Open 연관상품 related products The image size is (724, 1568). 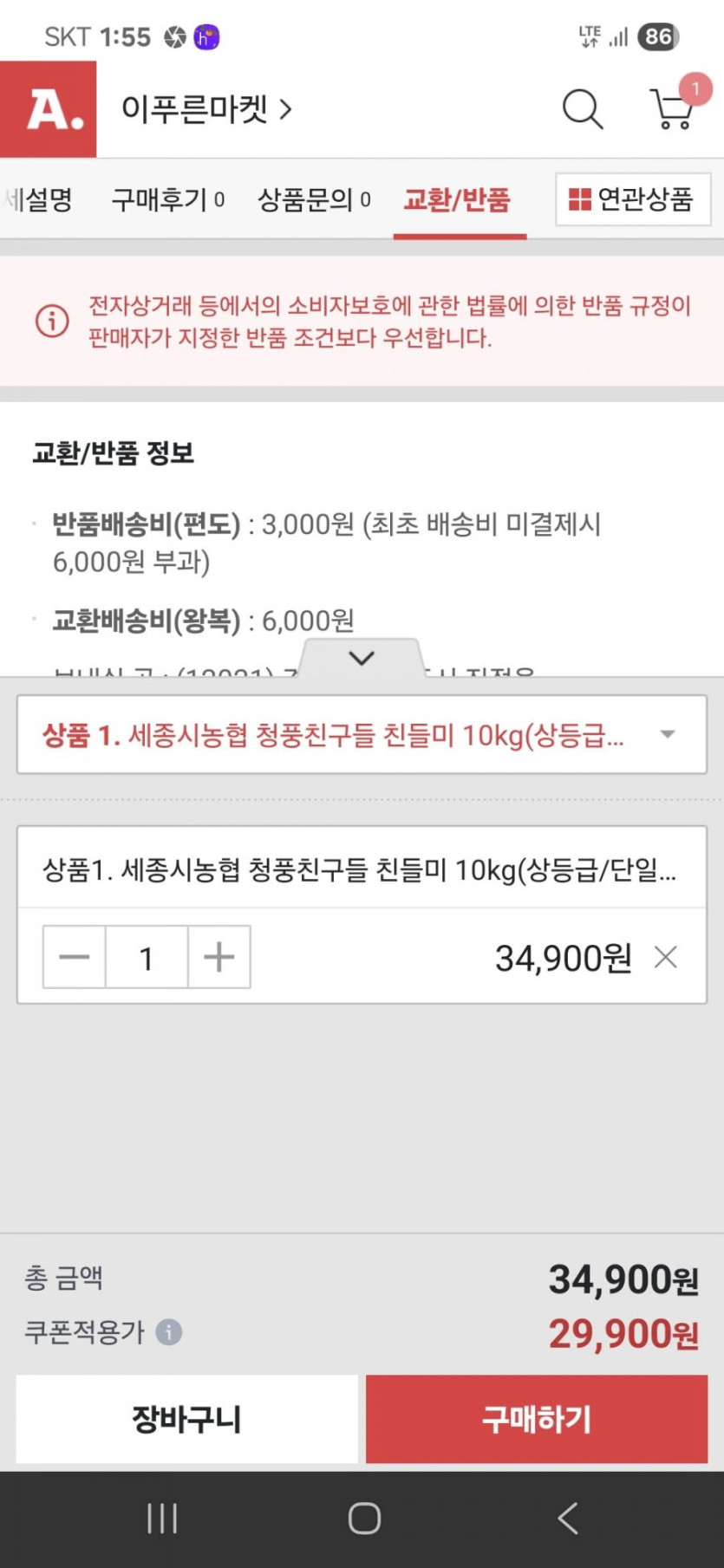pos(632,200)
